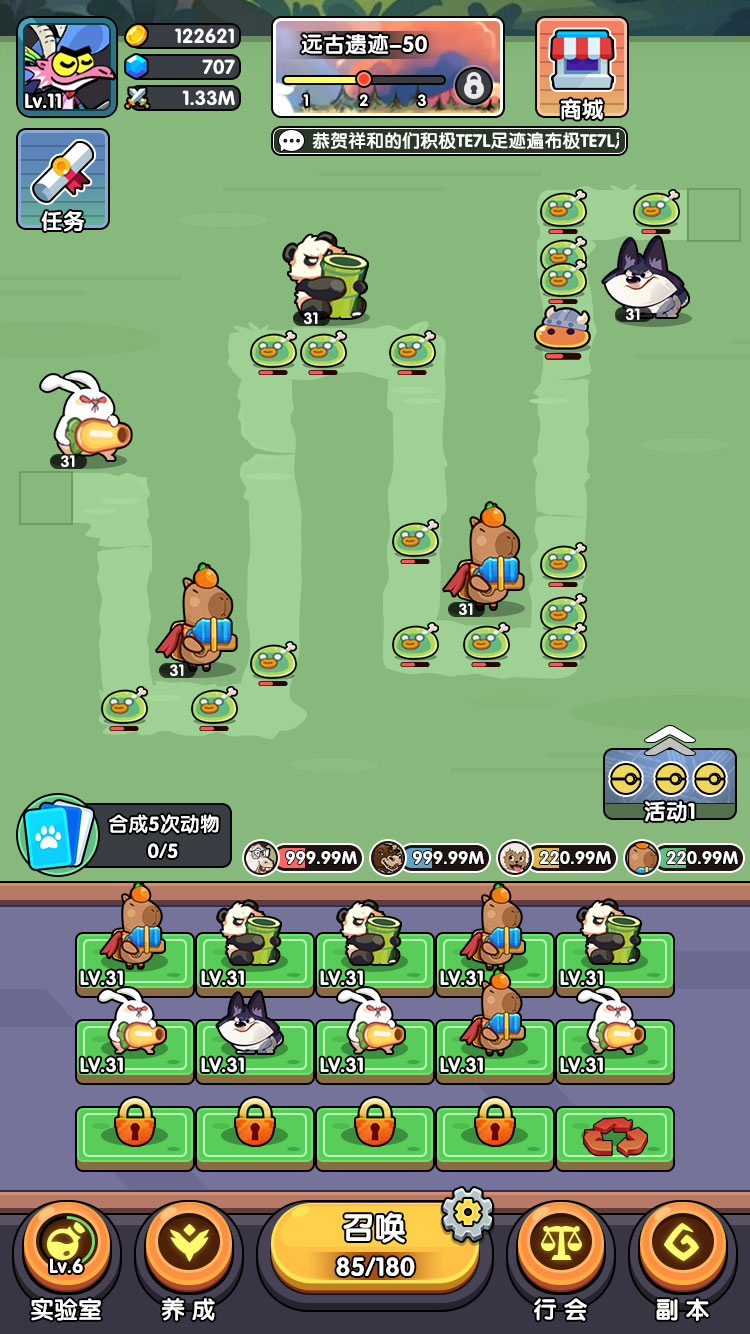Screen dimensions: 750x1334
Task: Open the 合成5次动物 merge quest
Action: pos(125,835)
